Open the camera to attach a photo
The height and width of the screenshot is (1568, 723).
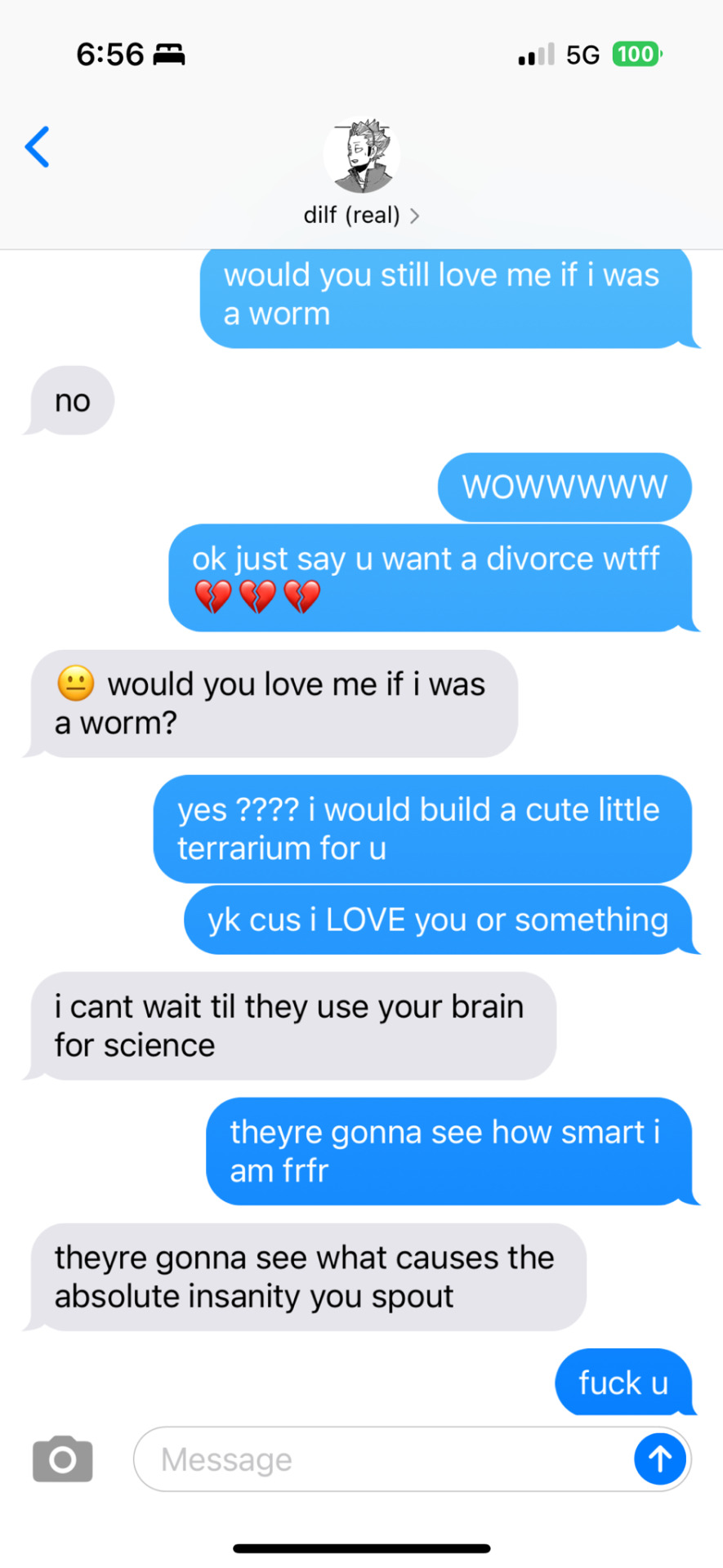pyautogui.click(x=63, y=1459)
